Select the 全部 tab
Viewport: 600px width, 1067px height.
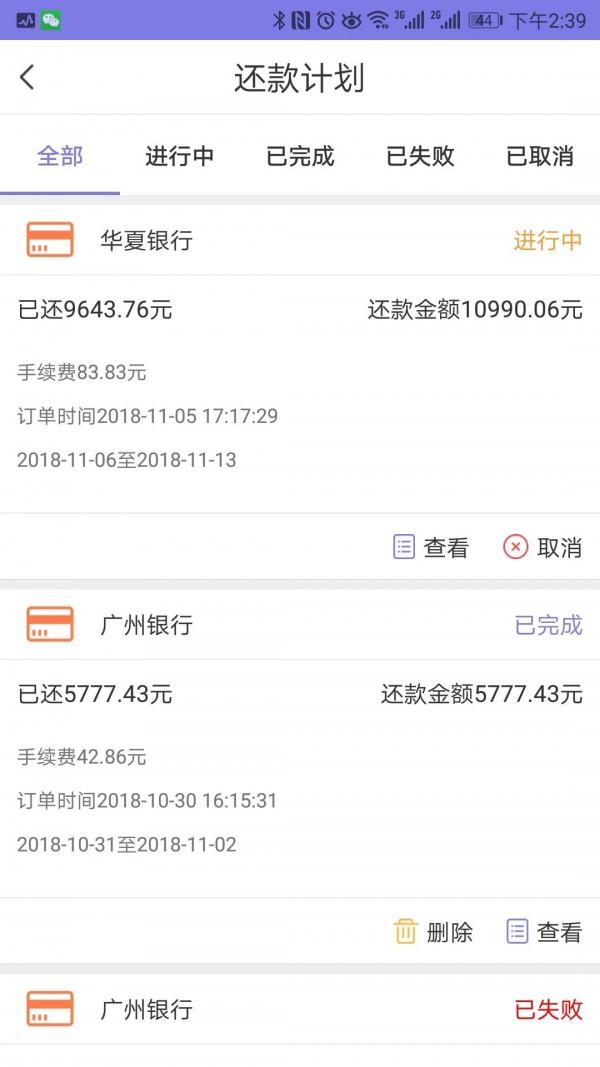click(60, 156)
